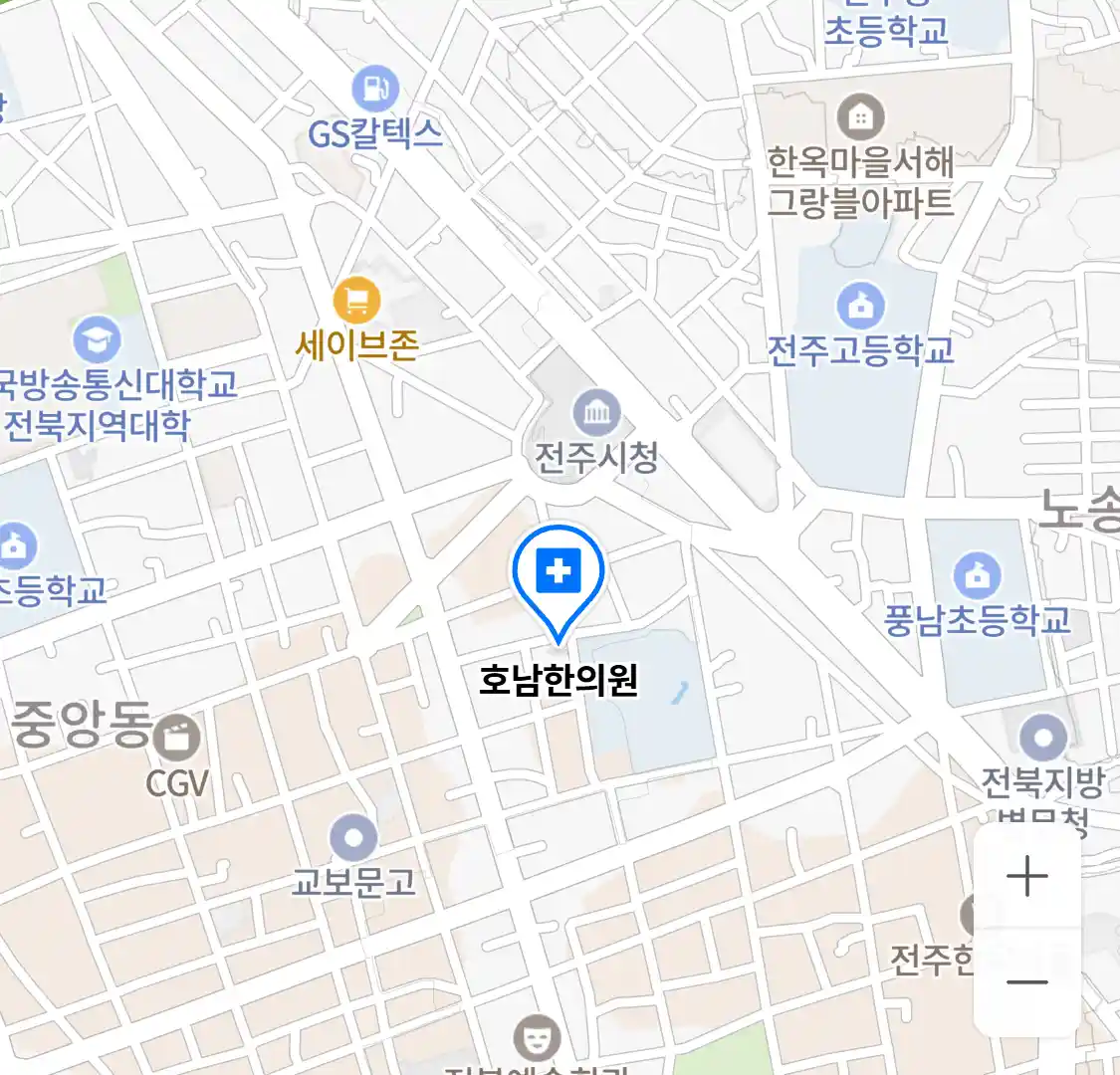Image resolution: width=1120 pixels, height=1075 pixels.
Task: Tap the 세이브존 shopping marker
Action: point(357,298)
